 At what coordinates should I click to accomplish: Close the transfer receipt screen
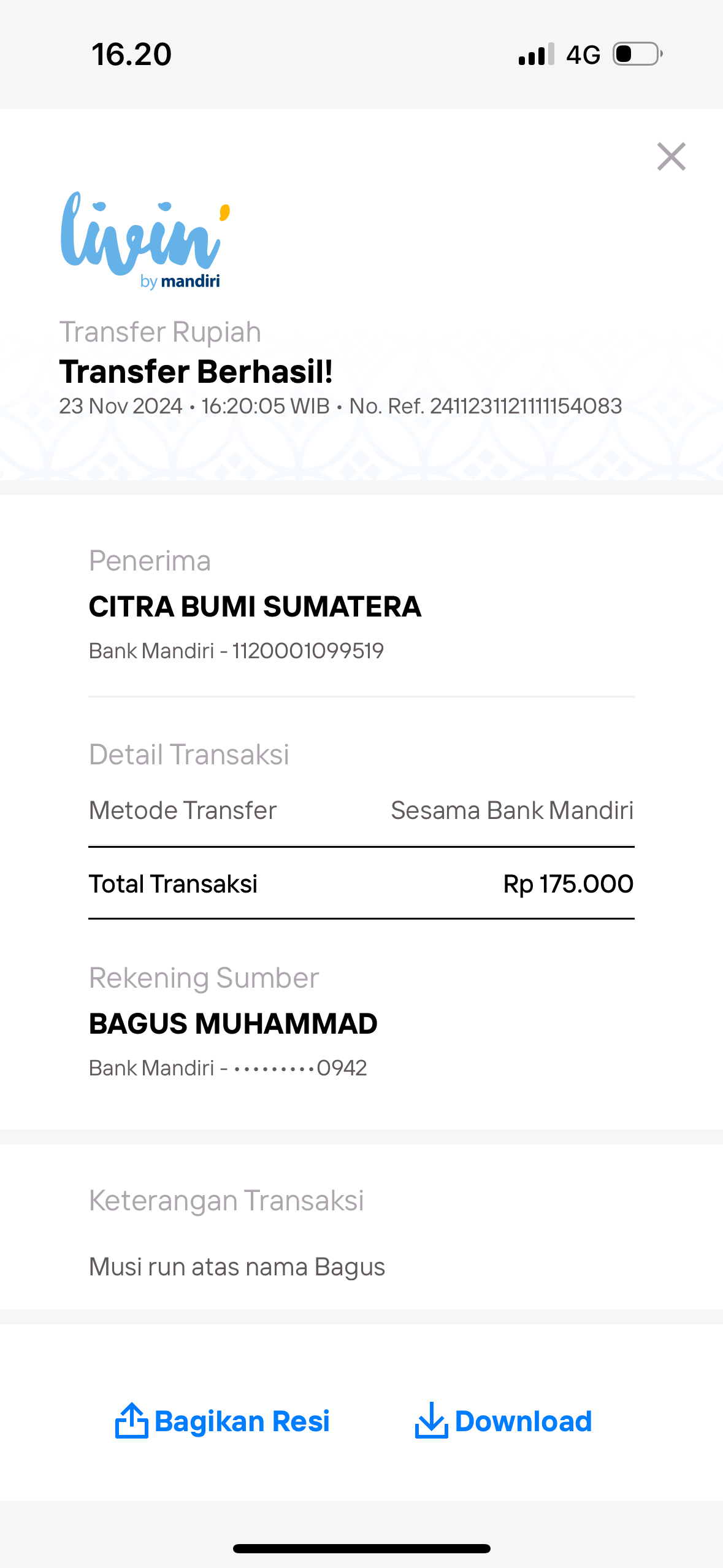pos(671,156)
